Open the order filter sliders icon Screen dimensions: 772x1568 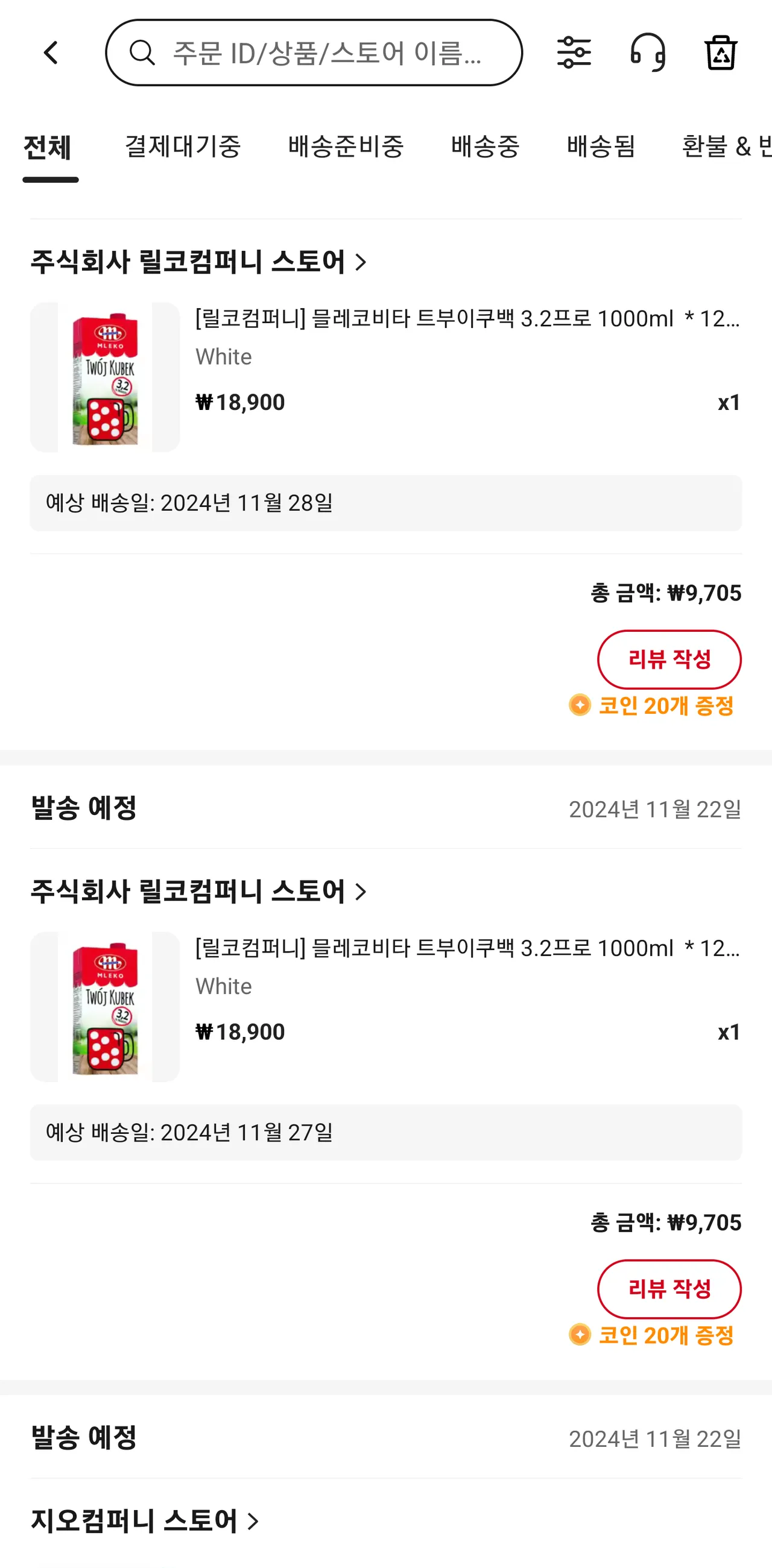(574, 52)
